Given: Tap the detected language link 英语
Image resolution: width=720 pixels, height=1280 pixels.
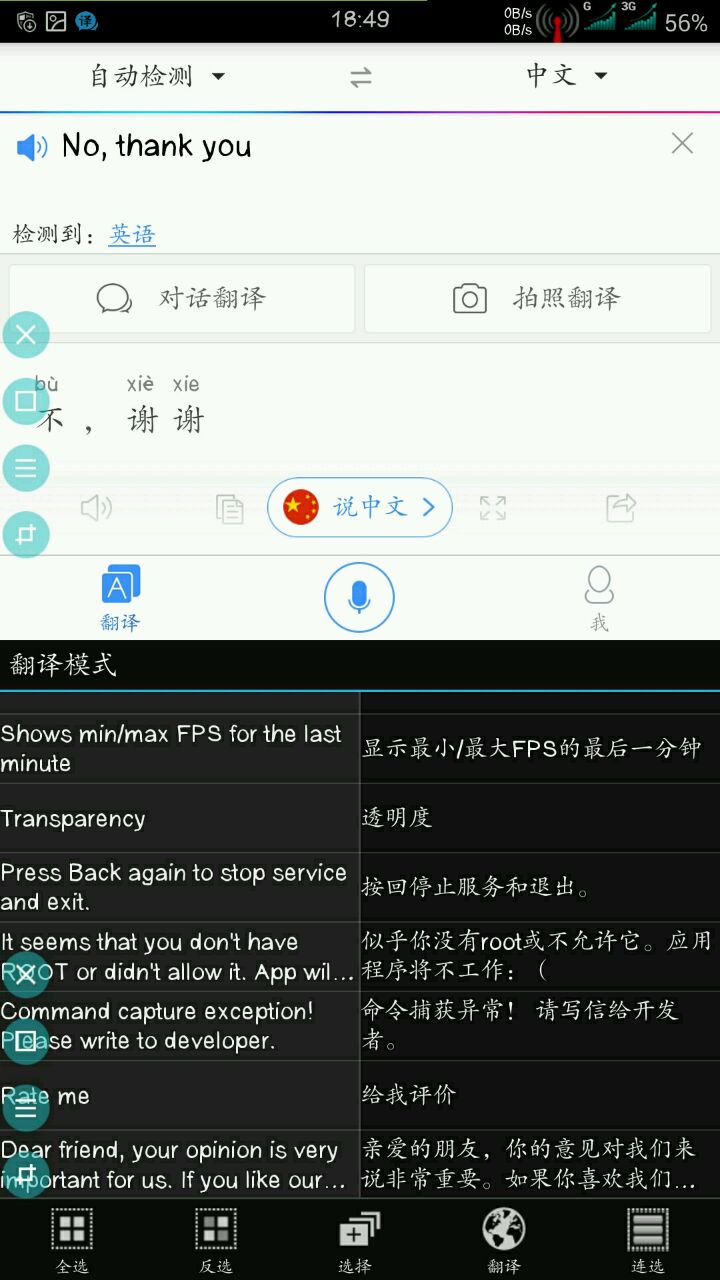Looking at the screenshot, I should 133,235.
